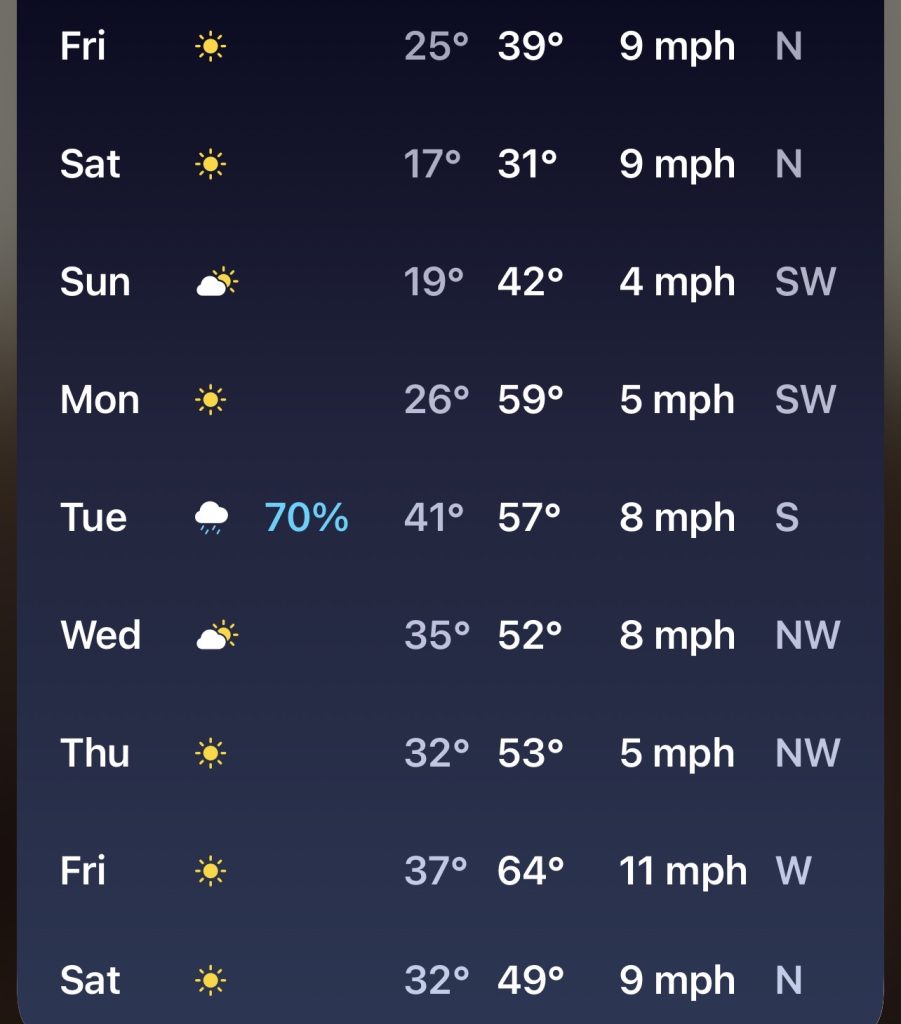
Task: Open Friday forecast with 39° high
Action: click(x=450, y=46)
